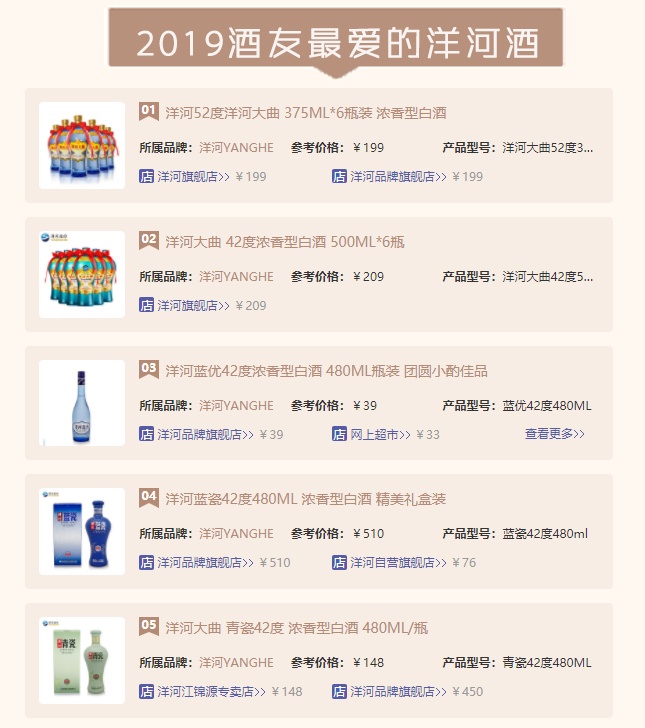The height and width of the screenshot is (728, 645).
Task: Open 洋河旗舰店 link priced ¥199
Action: pos(193,177)
